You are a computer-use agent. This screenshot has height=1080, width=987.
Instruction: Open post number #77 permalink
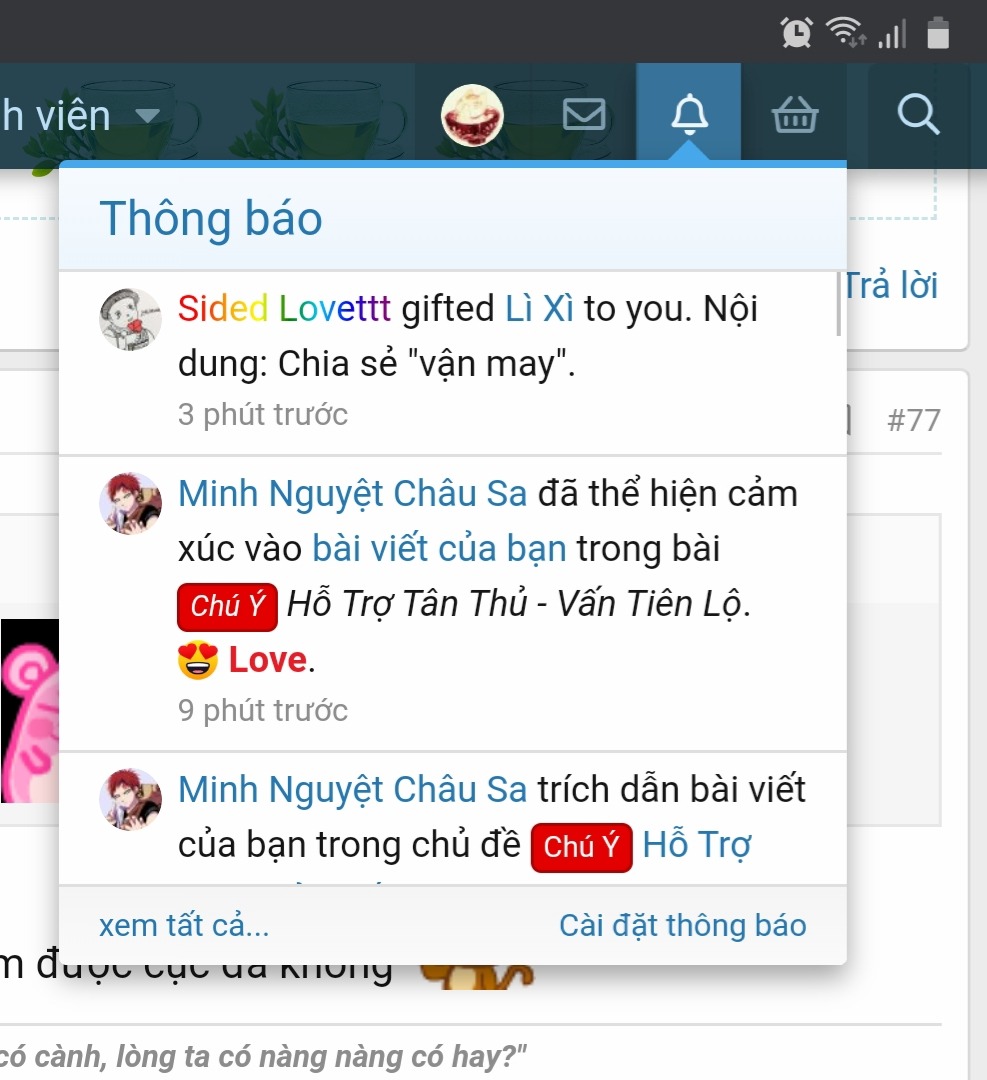tap(913, 420)
